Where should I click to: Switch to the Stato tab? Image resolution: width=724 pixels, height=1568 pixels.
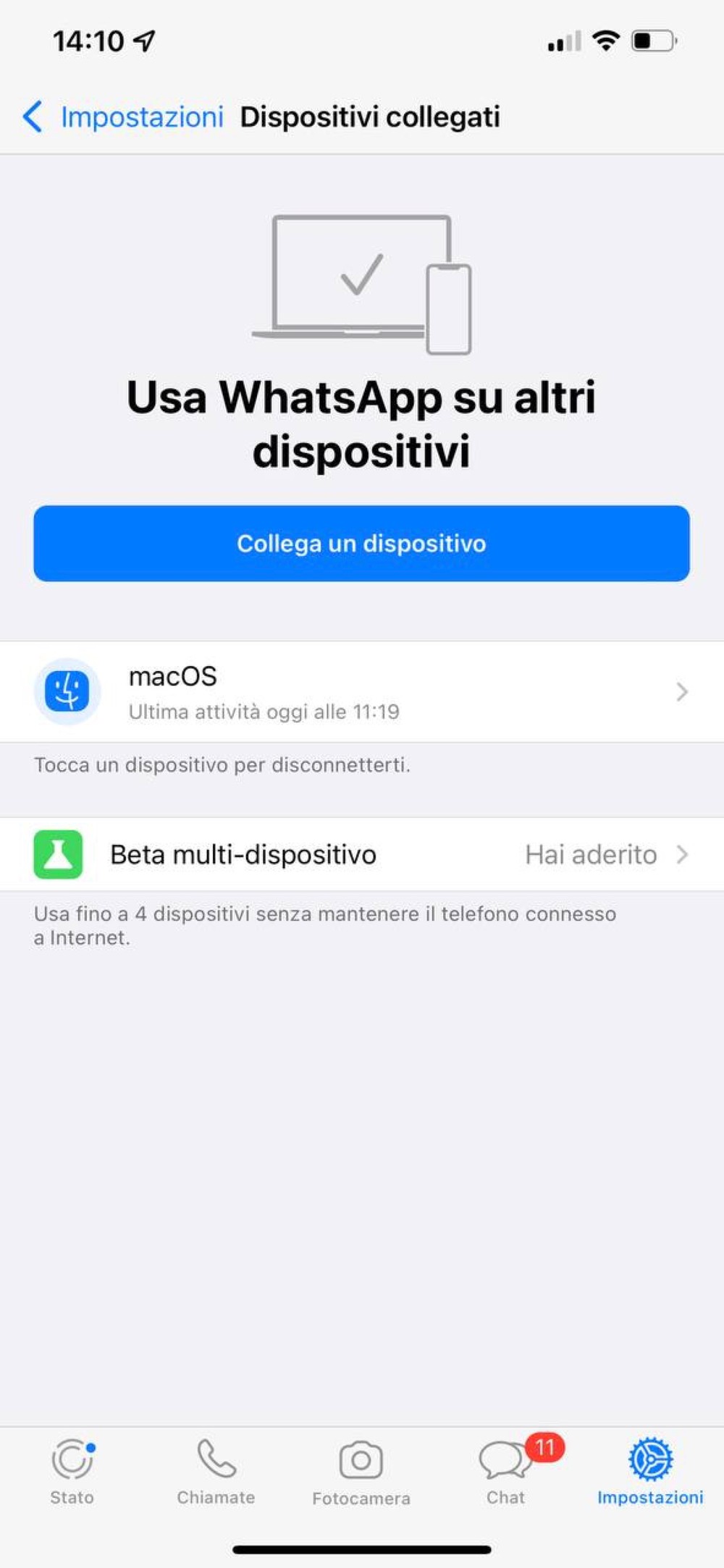click(72, 1472)
